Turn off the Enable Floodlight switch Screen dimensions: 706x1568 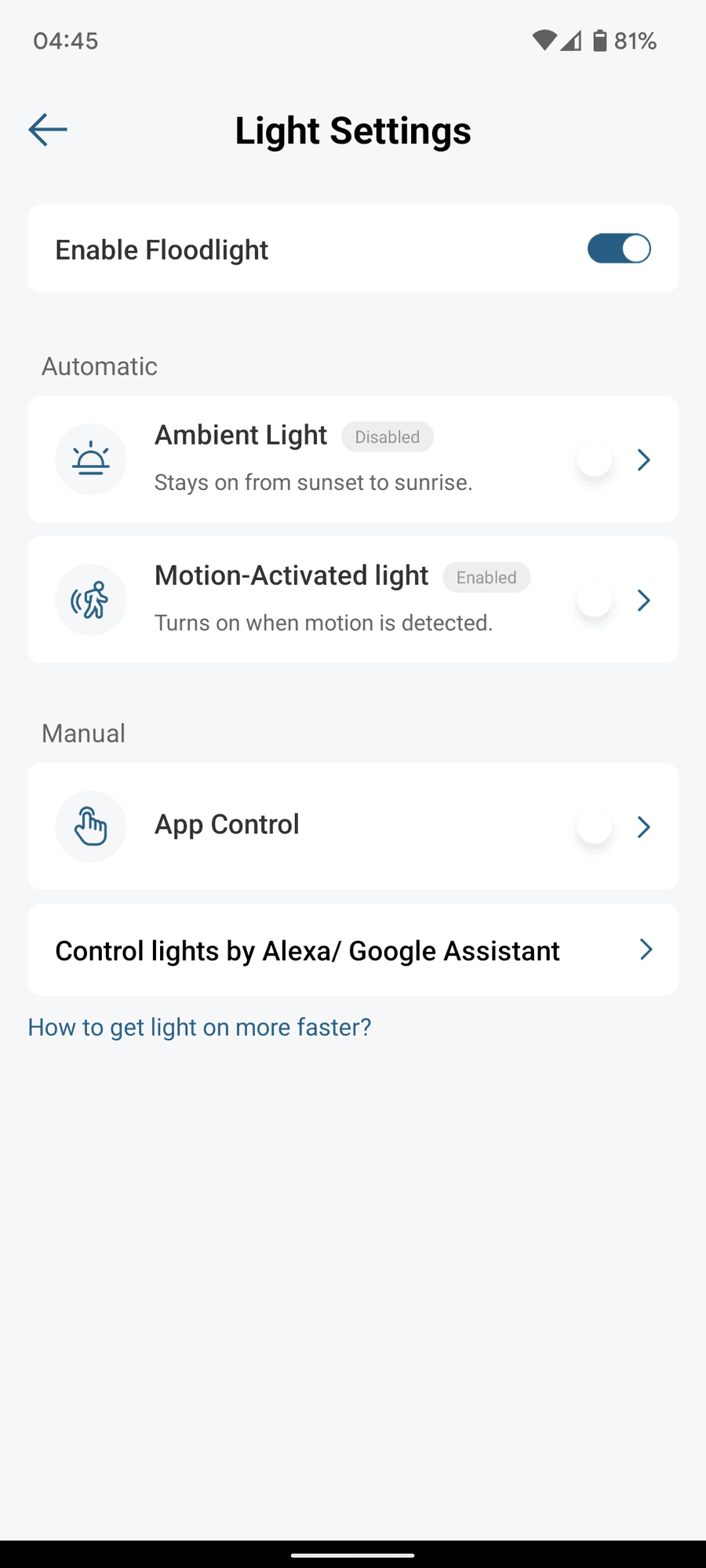[619, 249]
